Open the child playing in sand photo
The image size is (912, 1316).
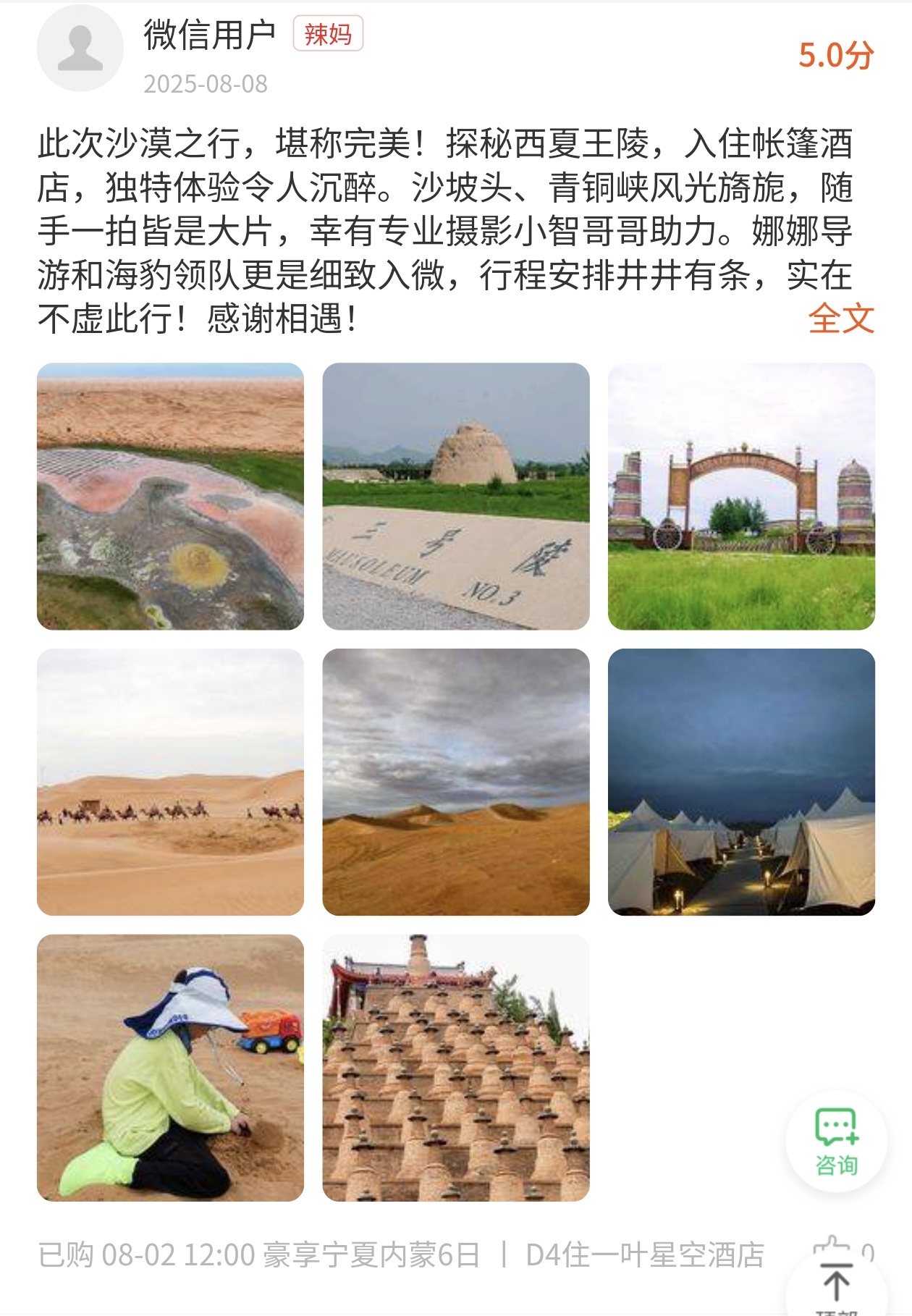[170, 1068]
